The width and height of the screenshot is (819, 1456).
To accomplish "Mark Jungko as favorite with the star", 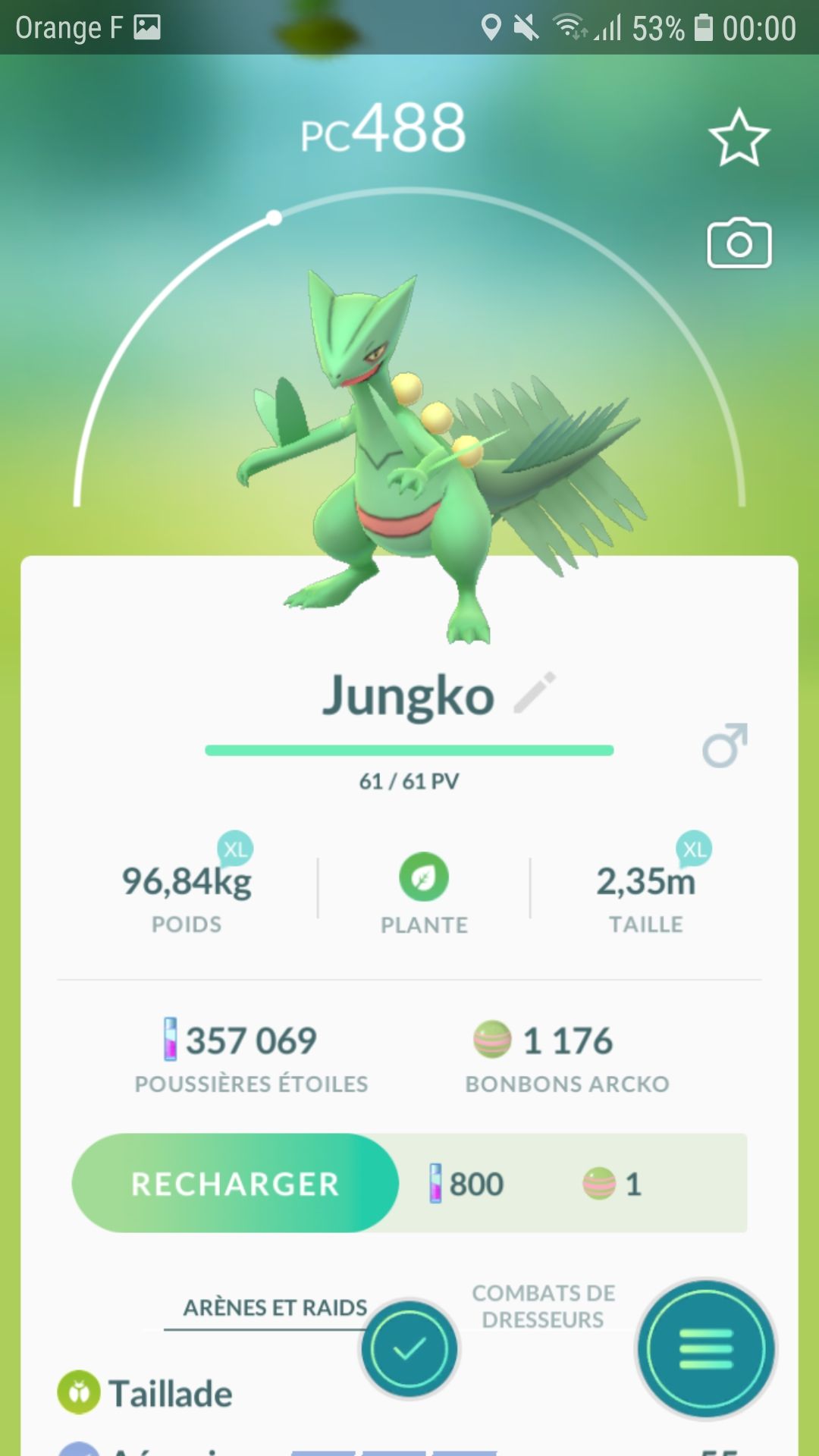I will pyautogui.click(x=739, y=137).
